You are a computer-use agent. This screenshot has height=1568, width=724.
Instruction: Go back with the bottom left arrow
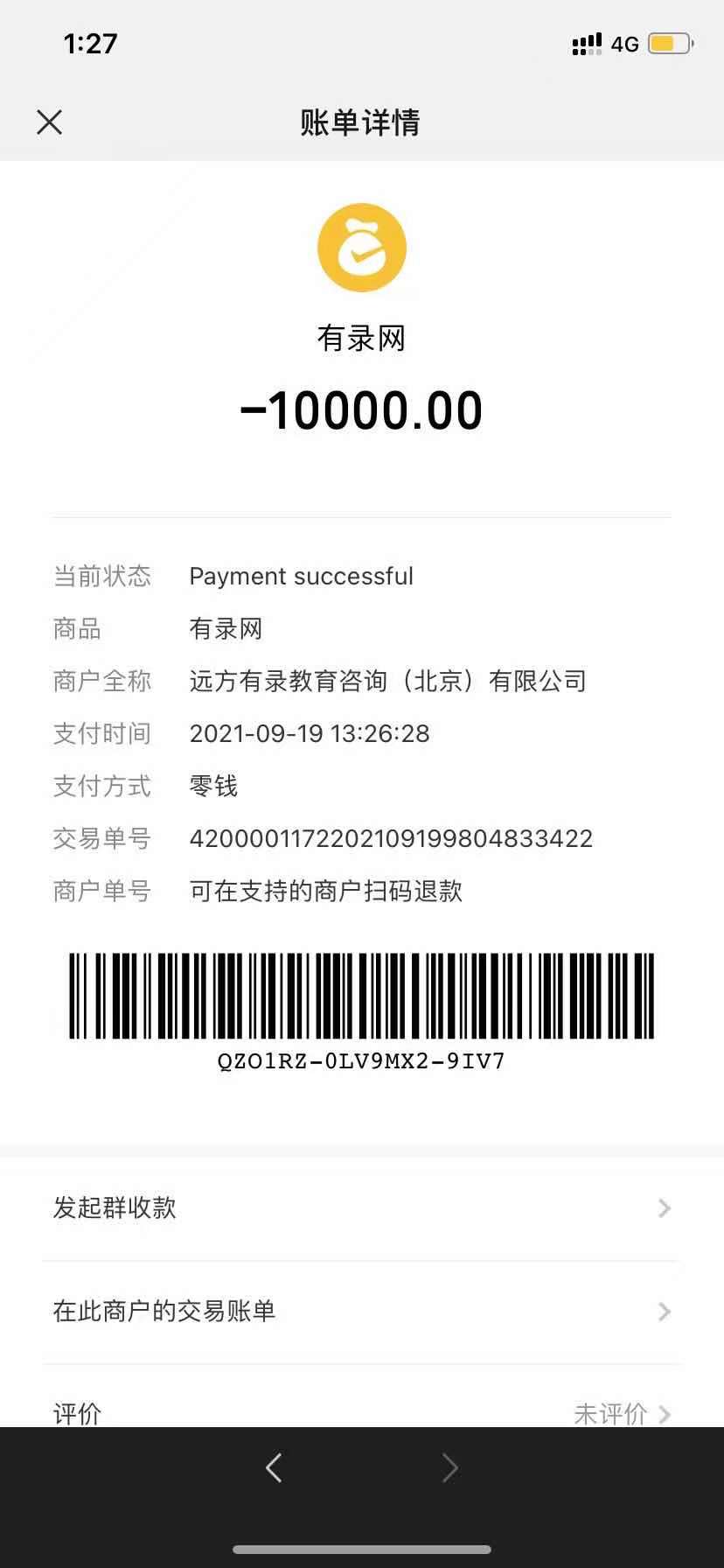274,1467
